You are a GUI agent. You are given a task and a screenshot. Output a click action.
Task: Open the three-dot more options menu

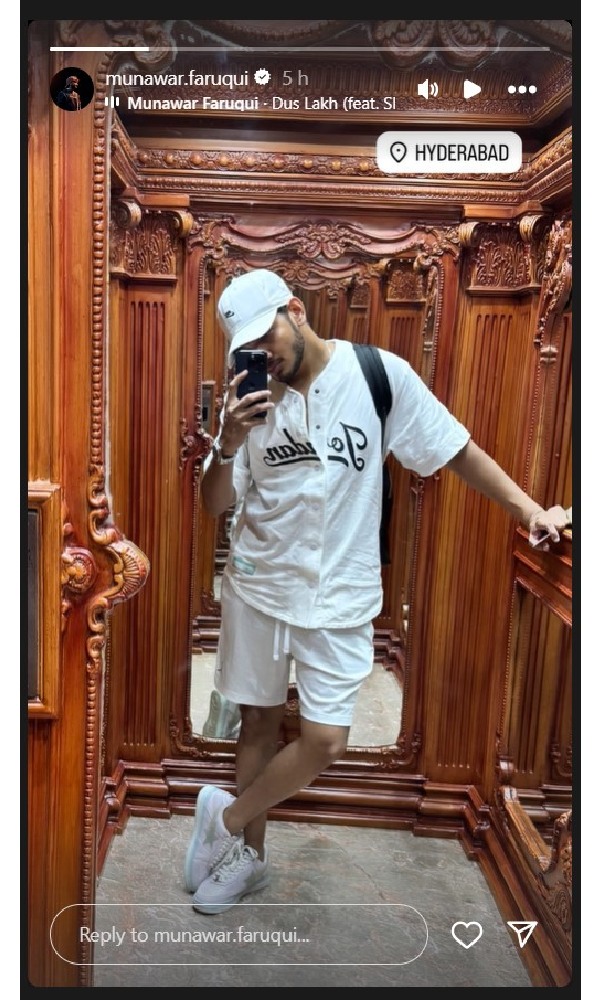(521, 89)
